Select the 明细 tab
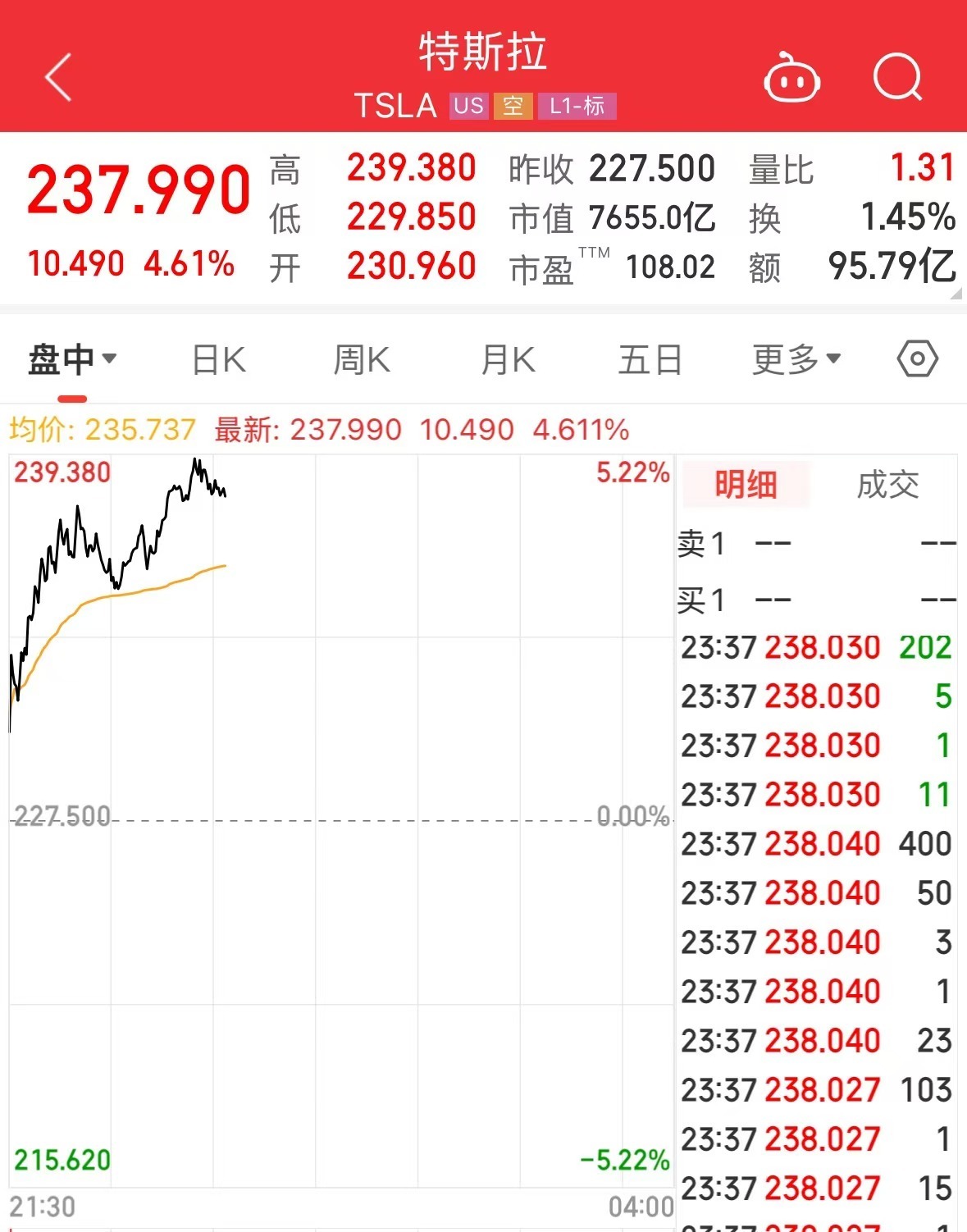The height and width of the screenshot is (1232, 967). [x=745, y=485]
